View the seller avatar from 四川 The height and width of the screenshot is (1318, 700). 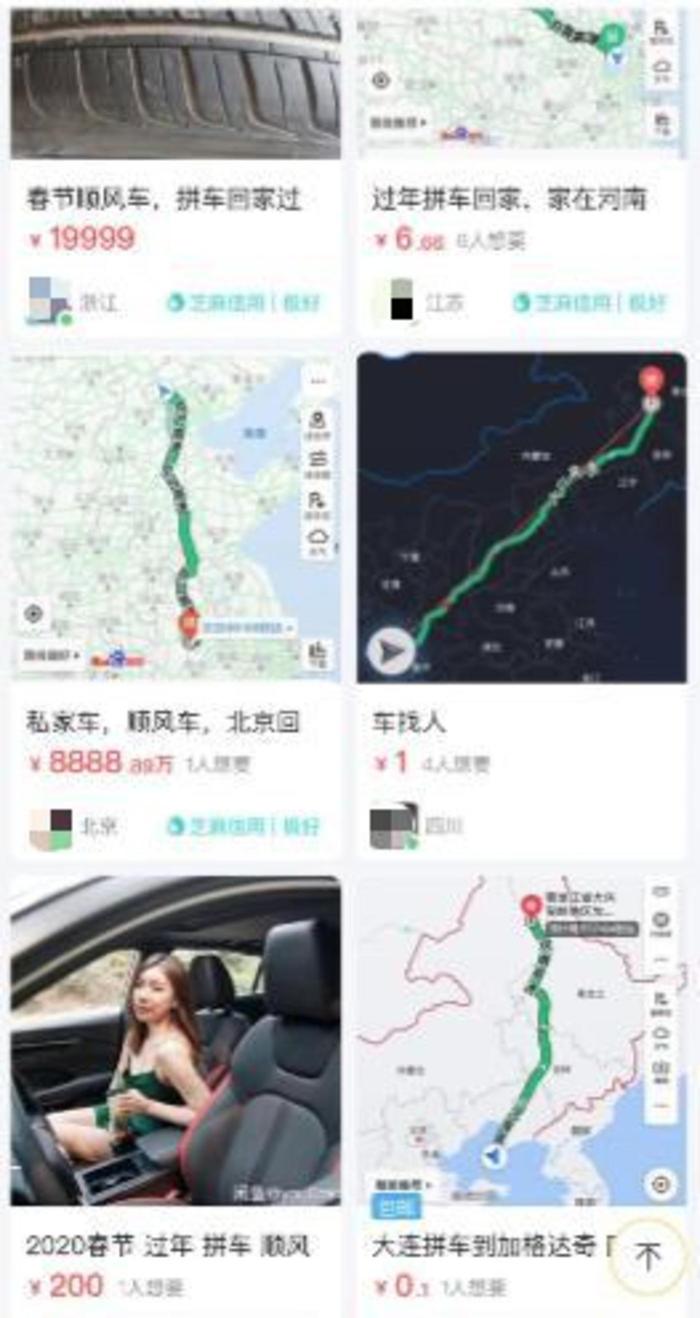click(393, 828)
